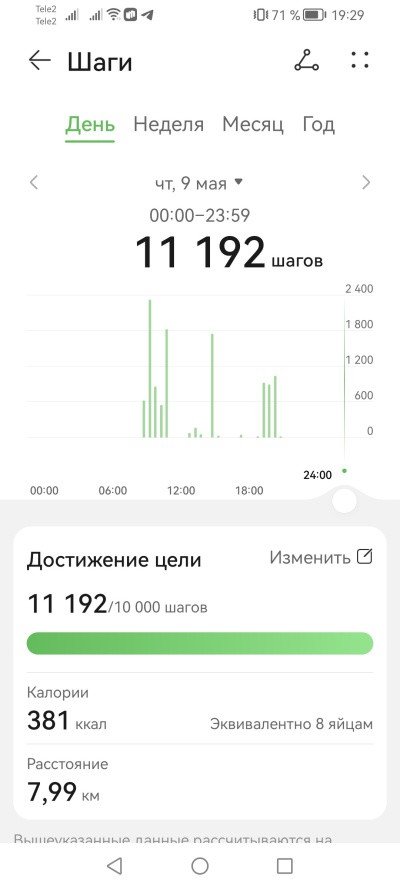Image resolution: width=400 pixels, height=889 pixels.
Task: Tap the system home button
Action: click(200, 866)
